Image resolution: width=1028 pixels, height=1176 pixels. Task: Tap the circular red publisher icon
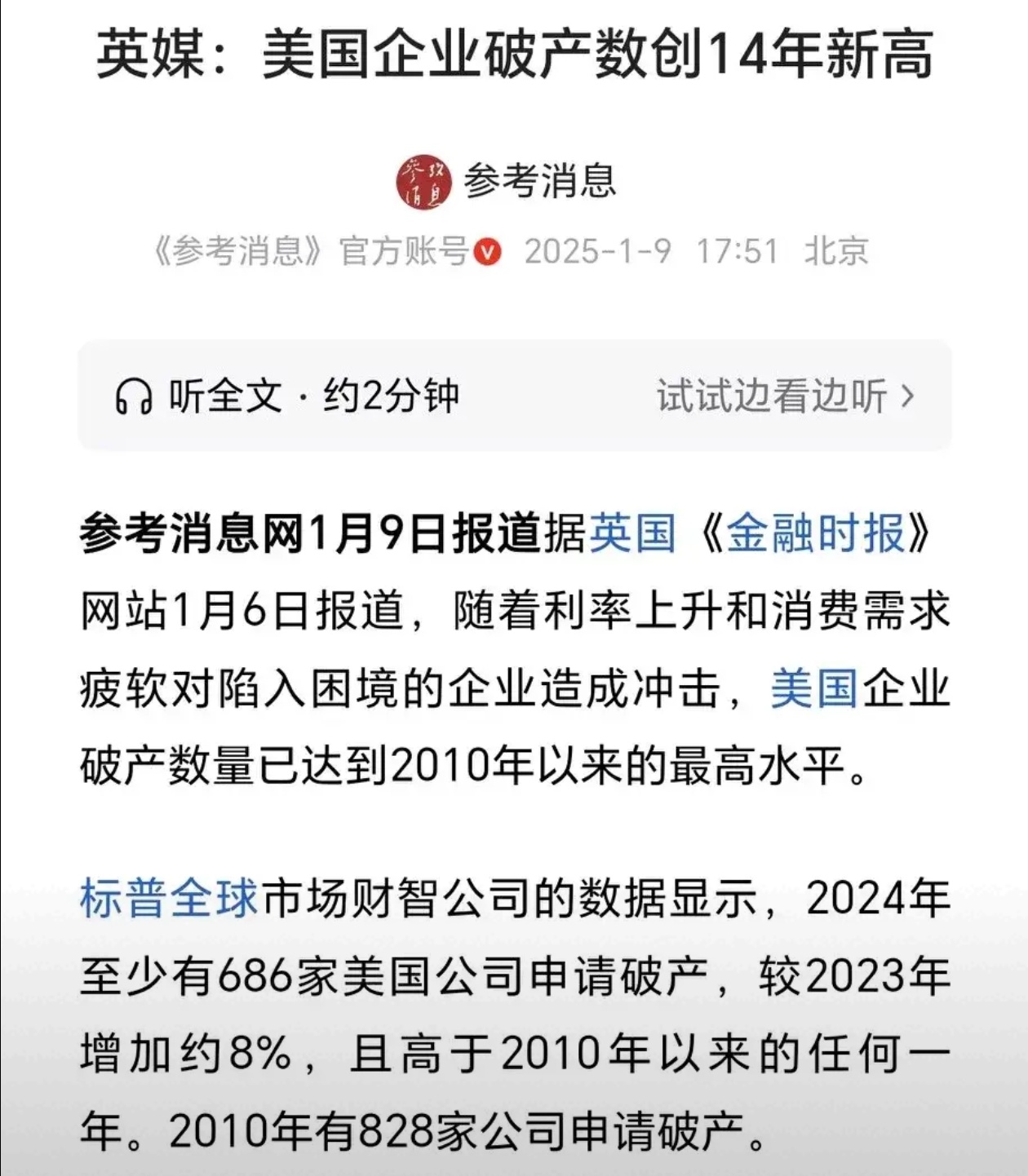425,181
